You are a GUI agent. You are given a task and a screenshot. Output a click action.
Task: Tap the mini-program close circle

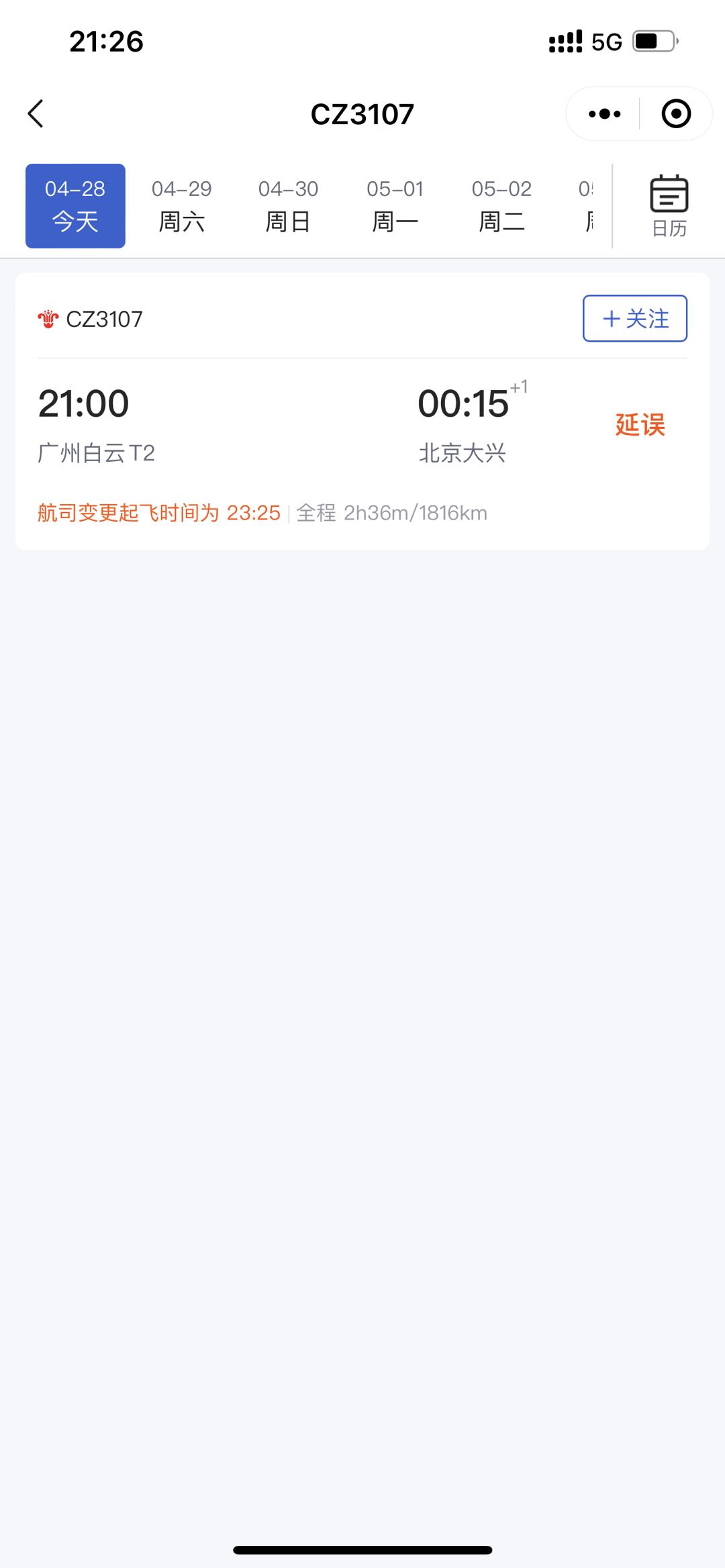[676, 113]
